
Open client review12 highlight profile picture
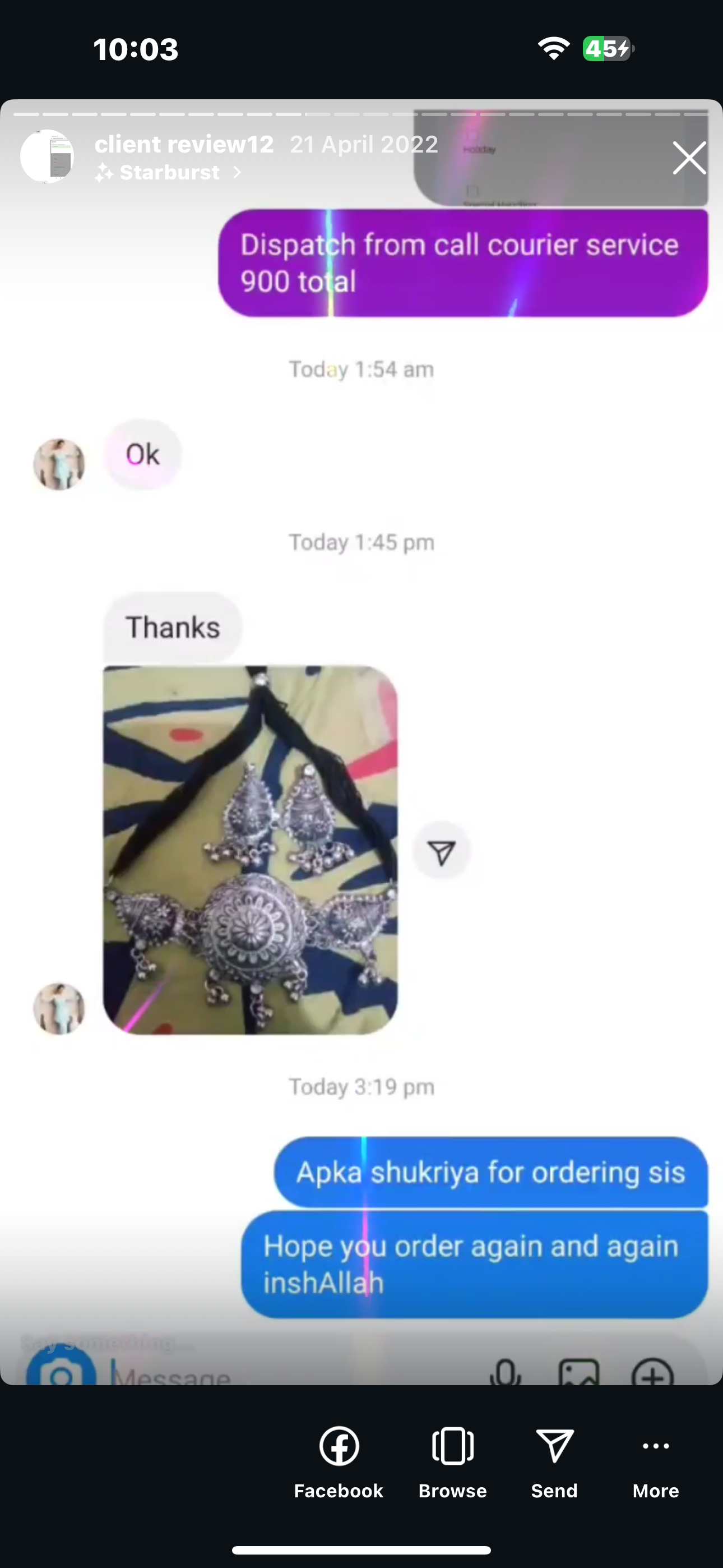[x=48, y=157]
